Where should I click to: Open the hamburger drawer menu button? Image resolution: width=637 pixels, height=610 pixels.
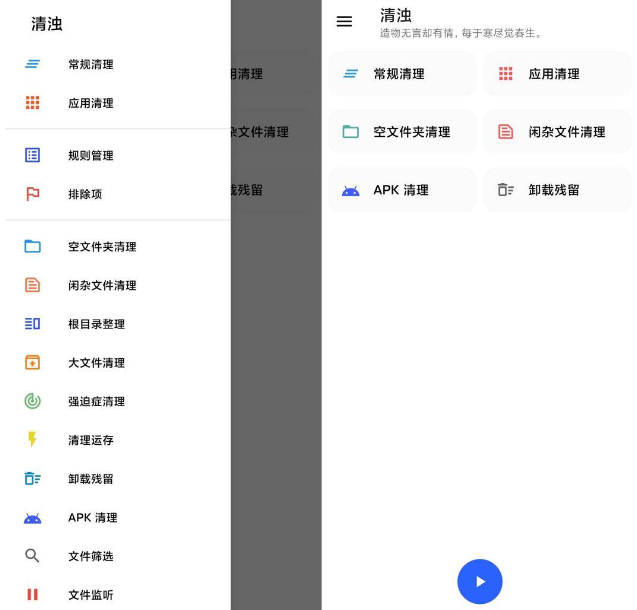[344, 21]
